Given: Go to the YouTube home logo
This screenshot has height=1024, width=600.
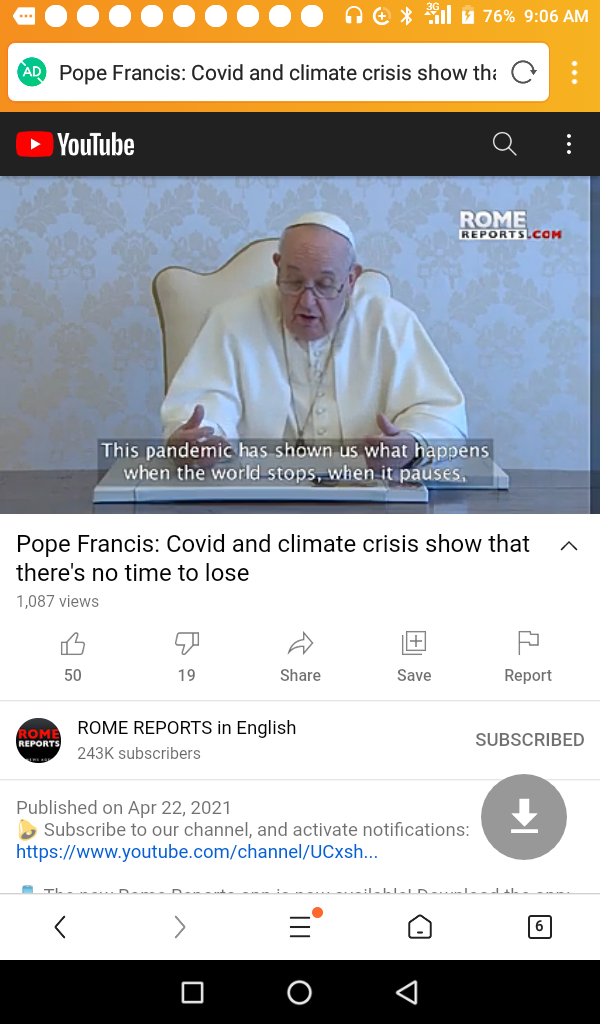Looking at the screenshot, I should (x=75, y=144).
